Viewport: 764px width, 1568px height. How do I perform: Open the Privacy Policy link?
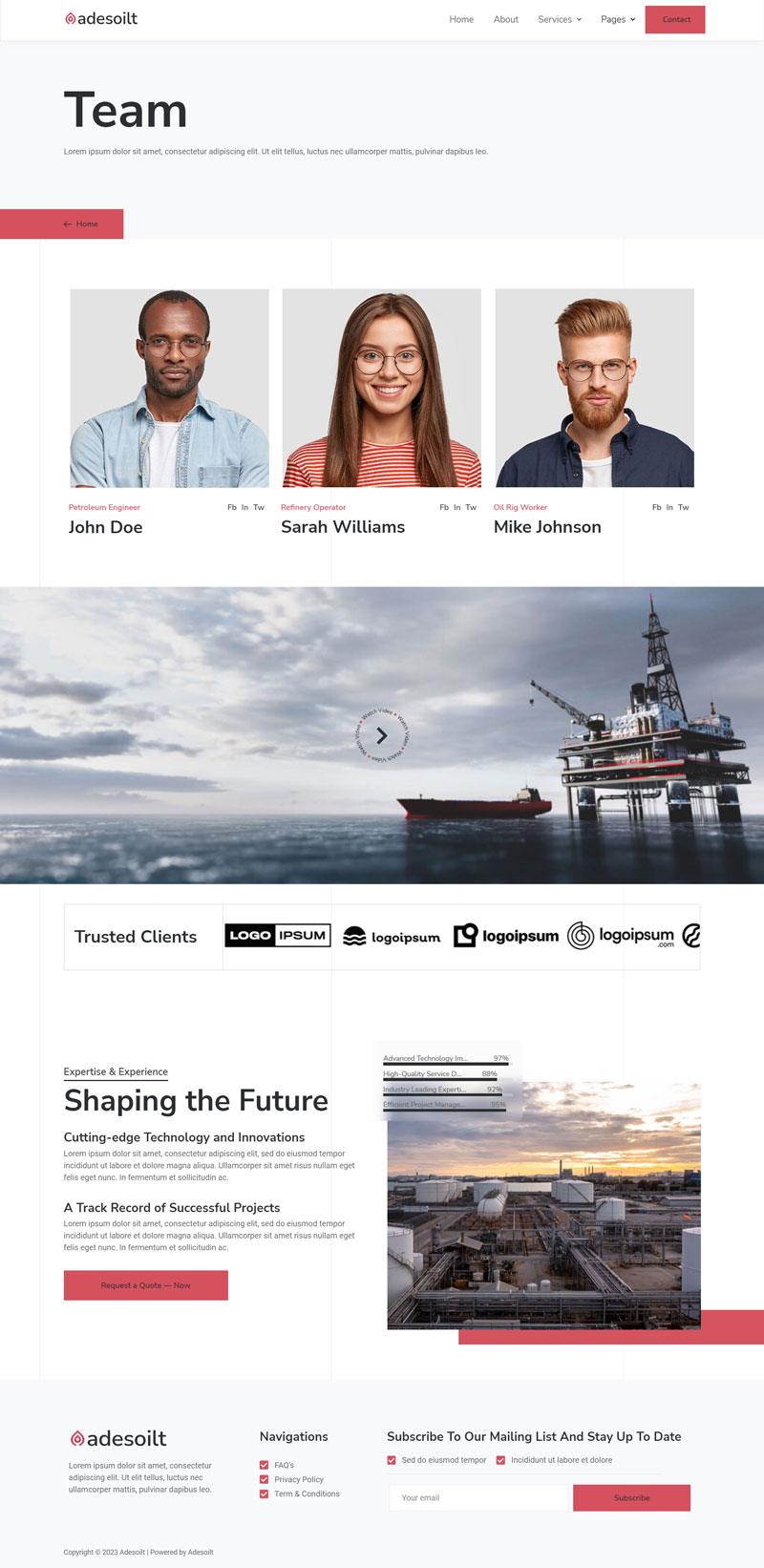tap(298, 1479)
